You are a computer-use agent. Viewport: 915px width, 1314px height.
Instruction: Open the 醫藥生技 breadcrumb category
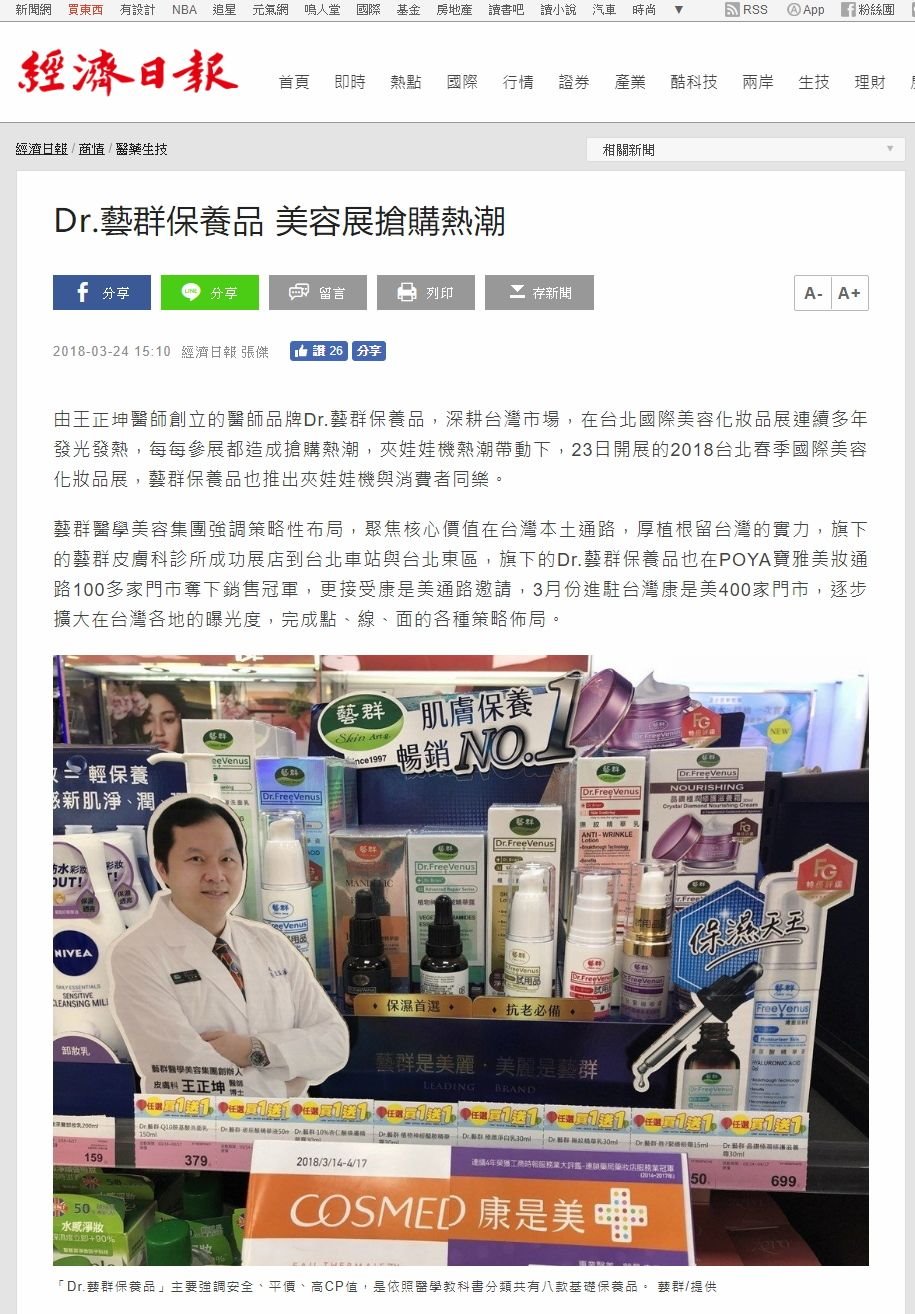(x=141, y=149)
